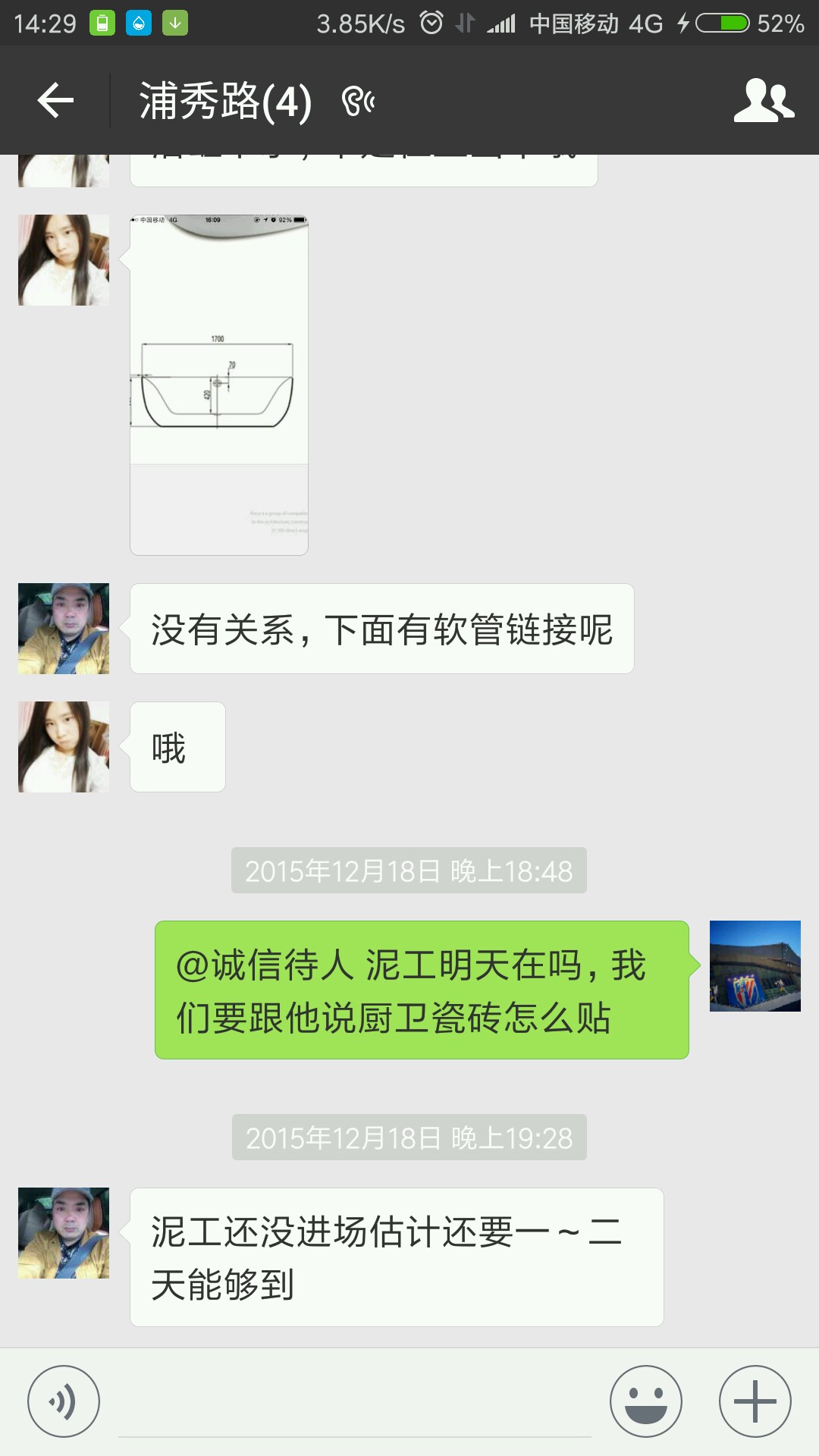This screenshot has height=1456, width=819.
Task: Open my own avatar beside green message
Action: click(755, 966)
